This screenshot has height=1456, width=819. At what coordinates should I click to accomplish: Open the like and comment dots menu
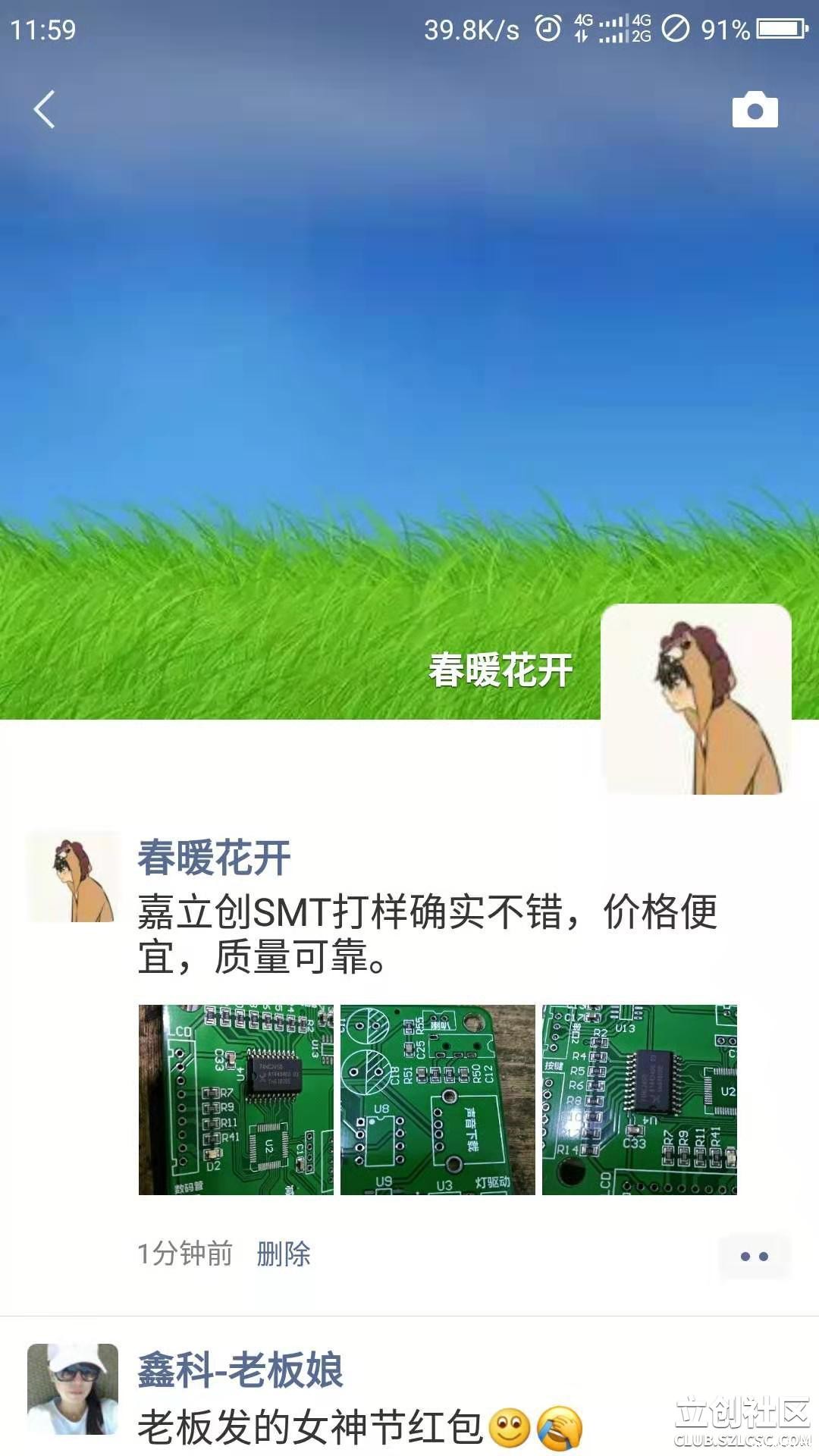click(754, 1257)
